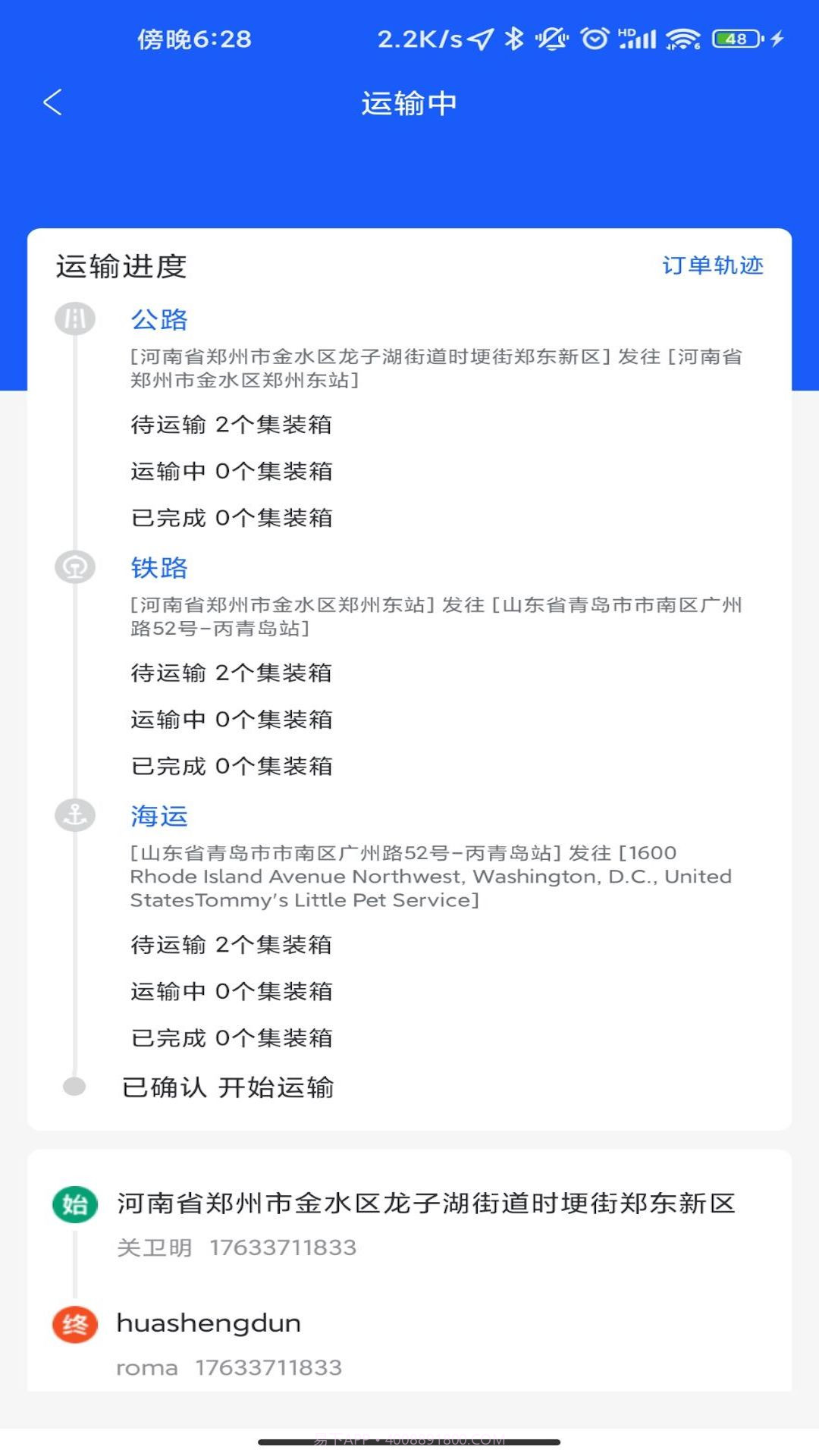Expand the 铁路 transport details
The image size is (819, 1456).
pyautogui.click(x=158, y=567)
